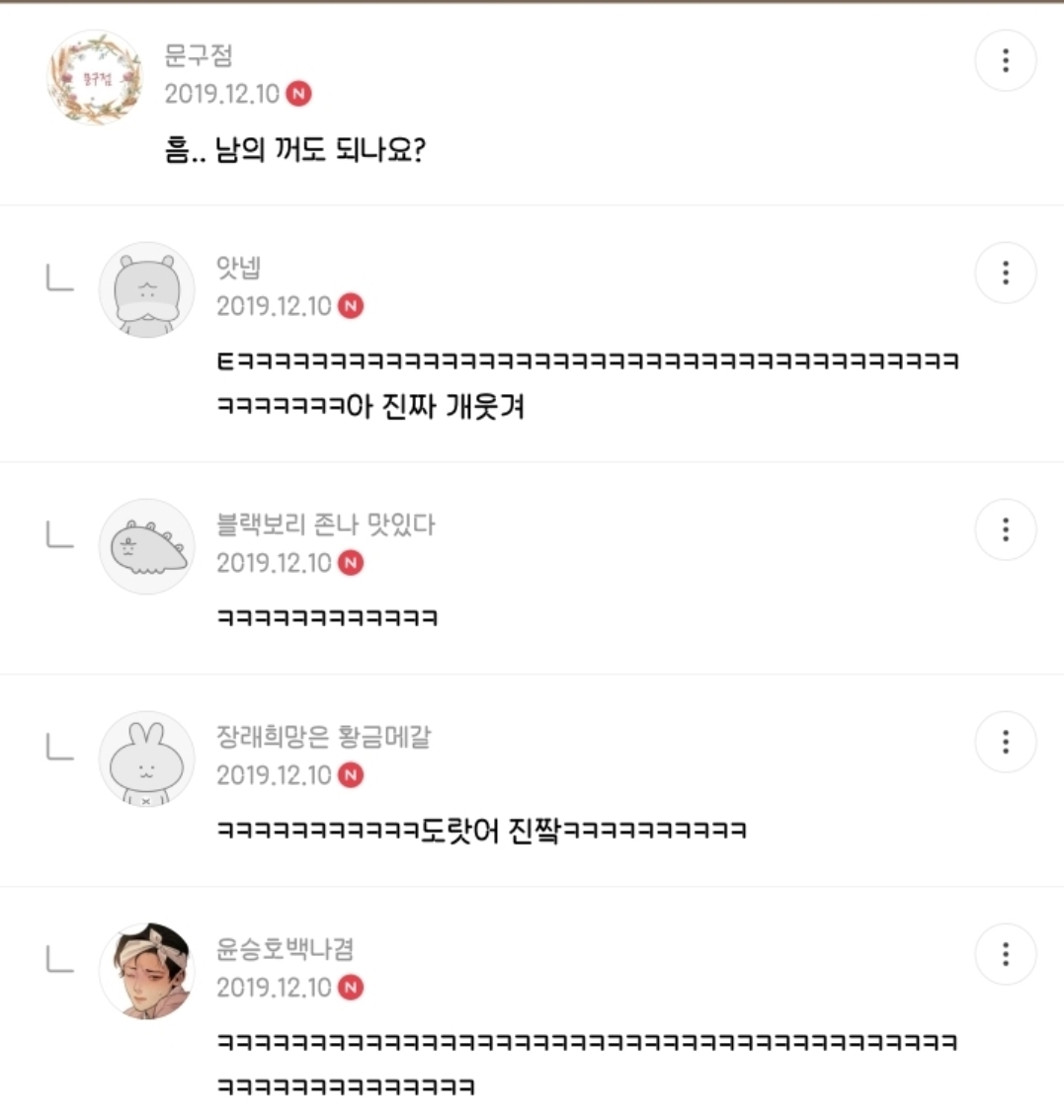Open 앗넵's profile avatar

[146, 289]
